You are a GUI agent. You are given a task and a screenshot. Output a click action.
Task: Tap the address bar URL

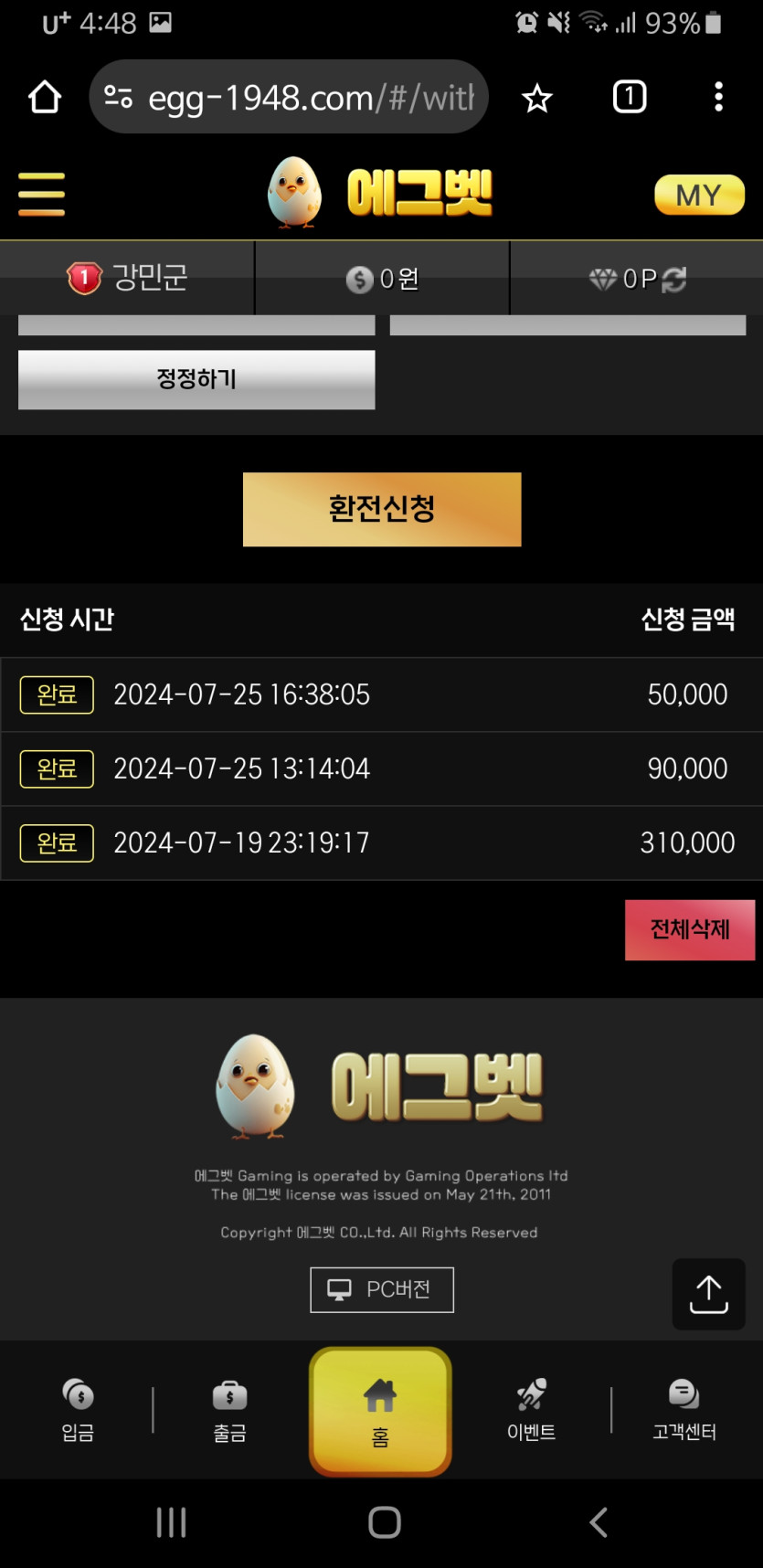pos(311,97)
